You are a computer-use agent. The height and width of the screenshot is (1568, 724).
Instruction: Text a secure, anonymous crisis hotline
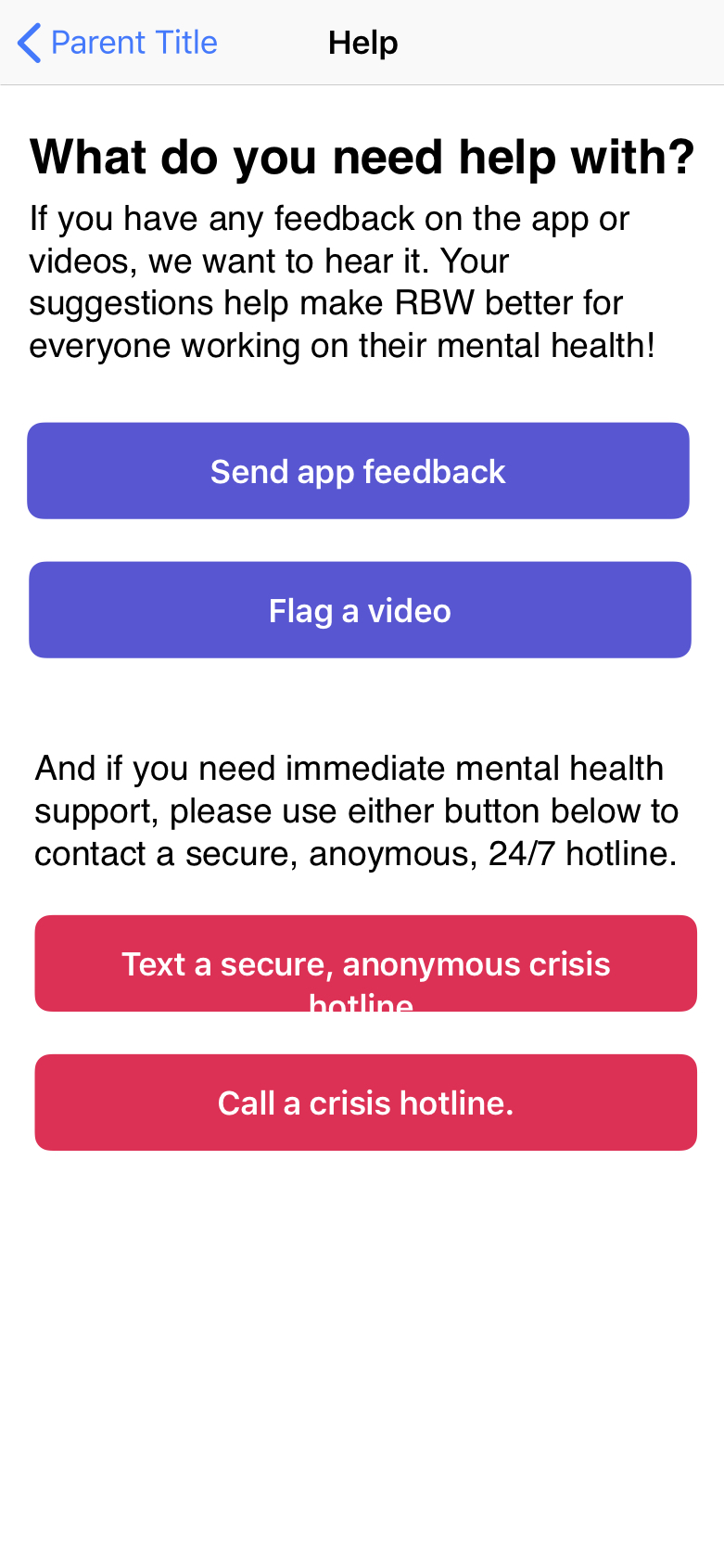pos(365,963)
